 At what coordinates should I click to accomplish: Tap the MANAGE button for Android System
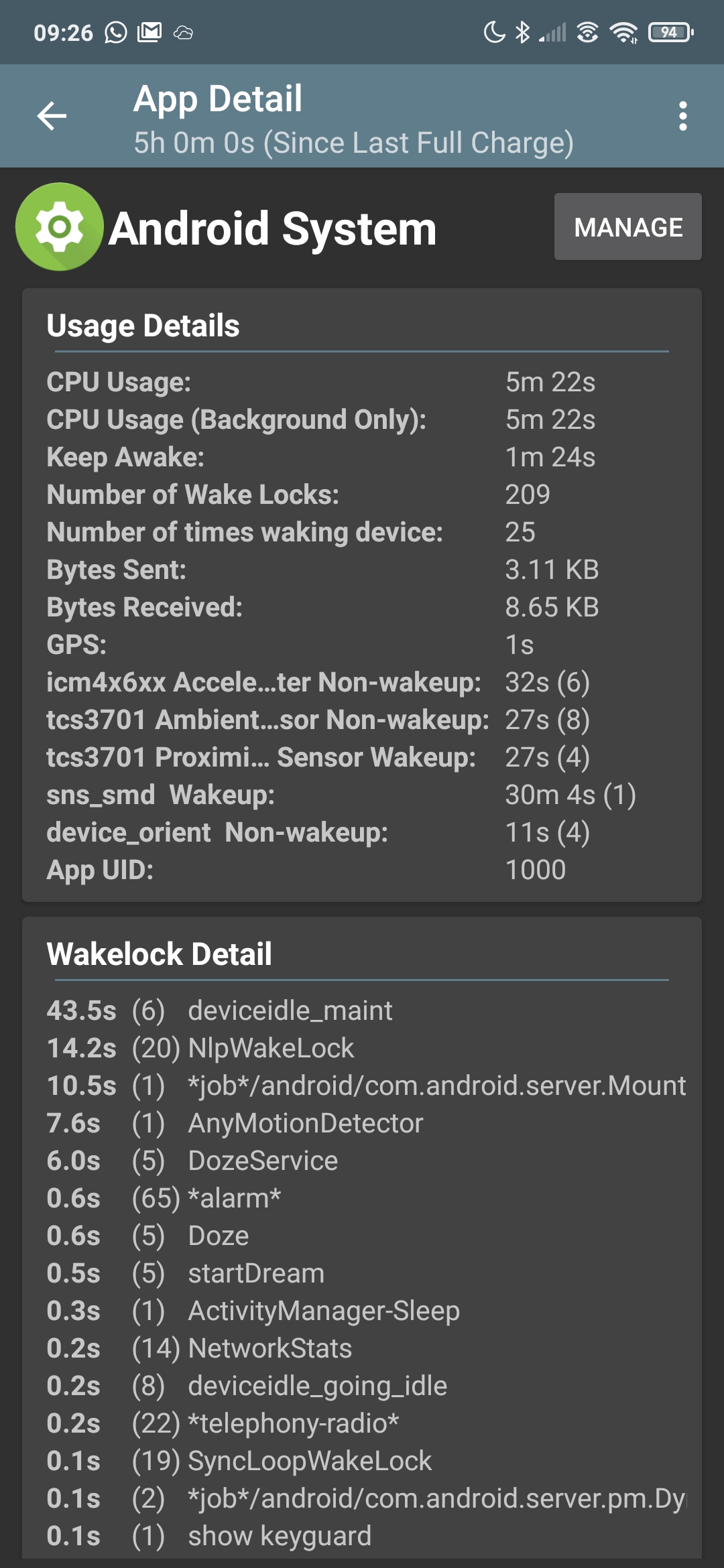click(x=628, y=226)
